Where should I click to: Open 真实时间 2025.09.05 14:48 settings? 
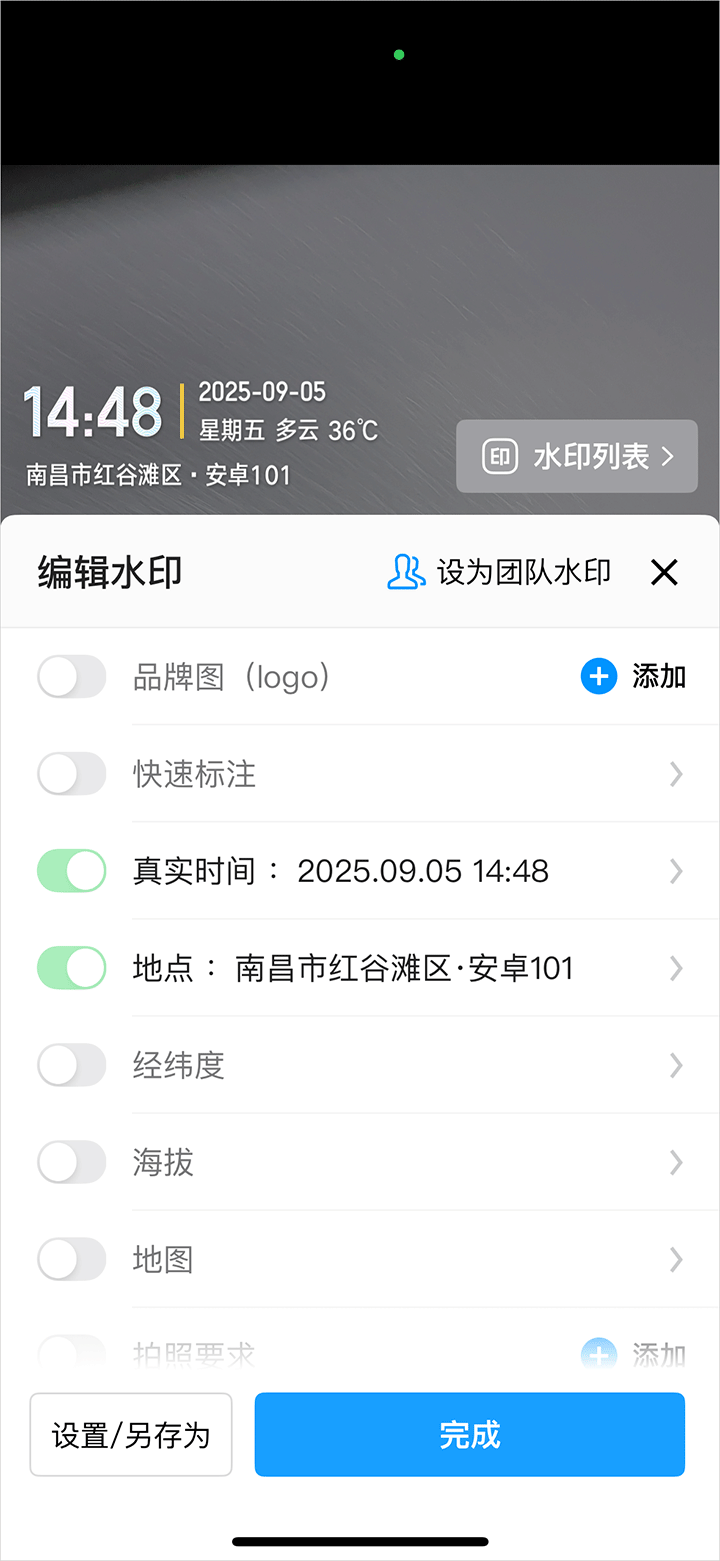click(676, 871)
